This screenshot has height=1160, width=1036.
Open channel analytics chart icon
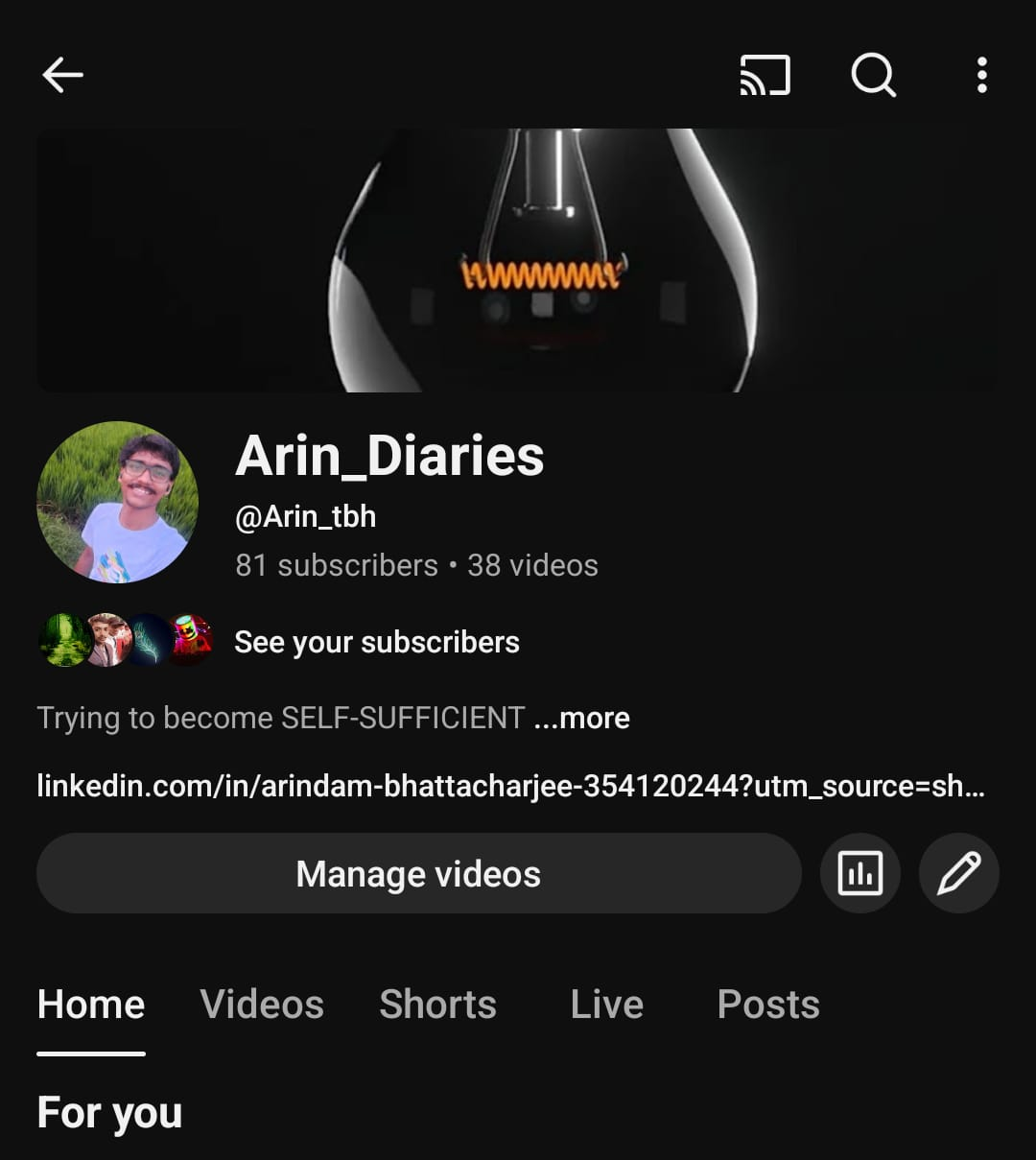point(859,874)
